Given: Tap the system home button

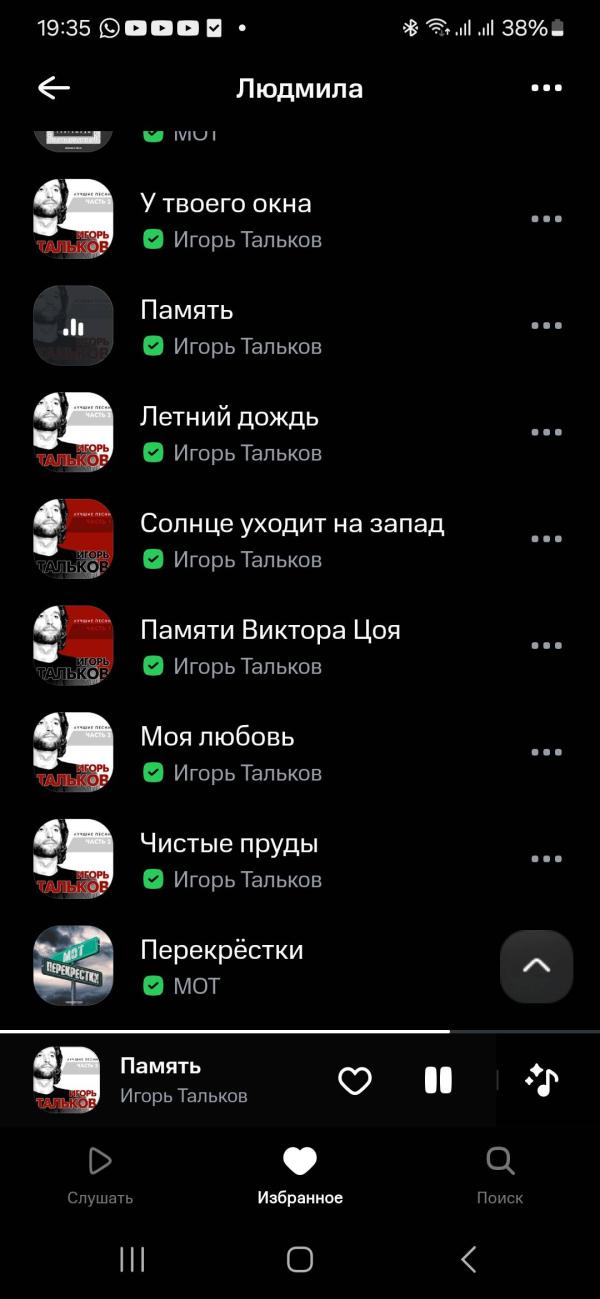Looking at the screenshot, I should pos(300,1259).
